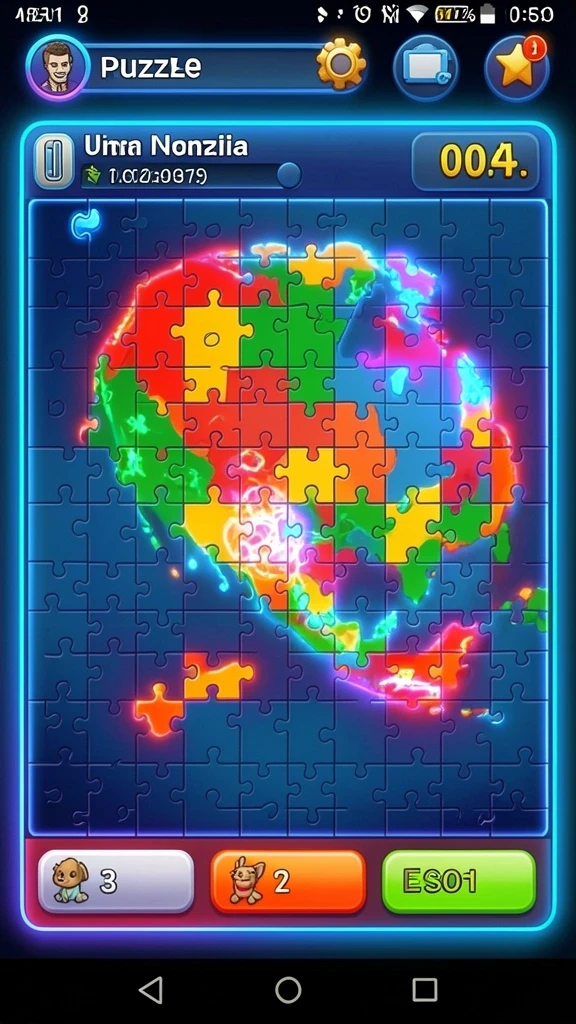Tap the square icon beside Uima Nonziia

coord(54,161)
